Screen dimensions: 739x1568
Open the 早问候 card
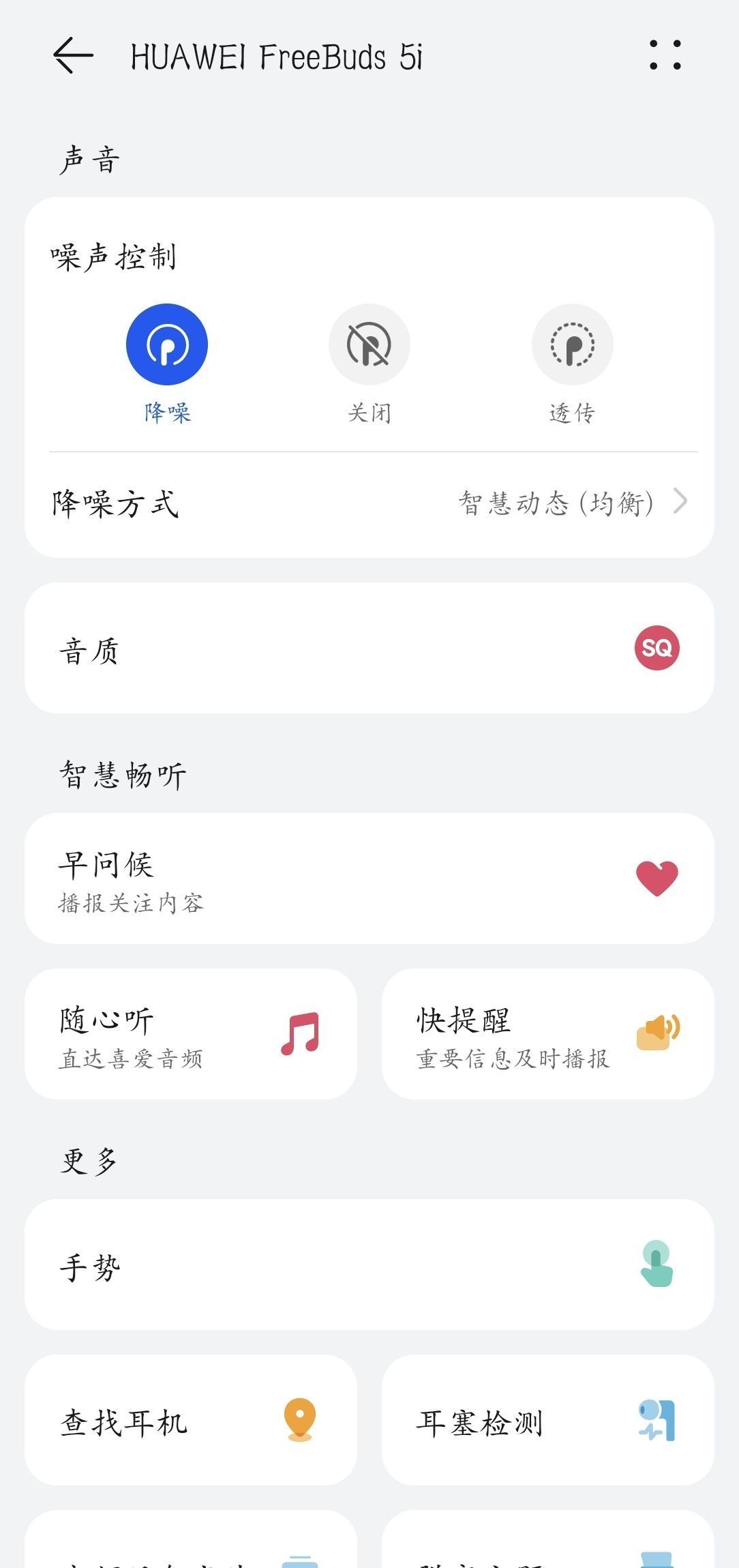pyautogui.click(x=369, y=878)
